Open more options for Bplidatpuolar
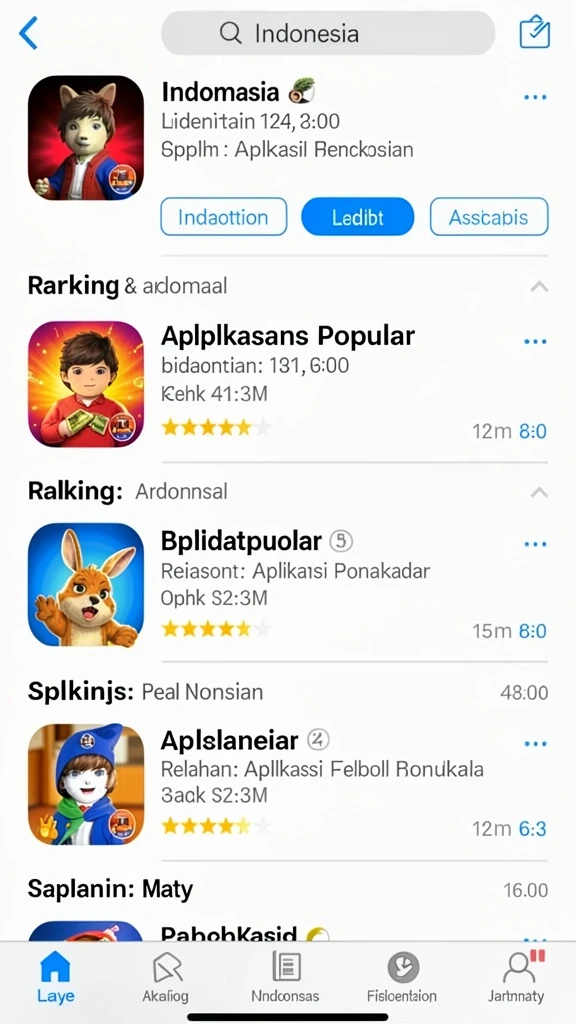Image resolution: width=576 pixels, height=1024 pixels. coord(535,544)
